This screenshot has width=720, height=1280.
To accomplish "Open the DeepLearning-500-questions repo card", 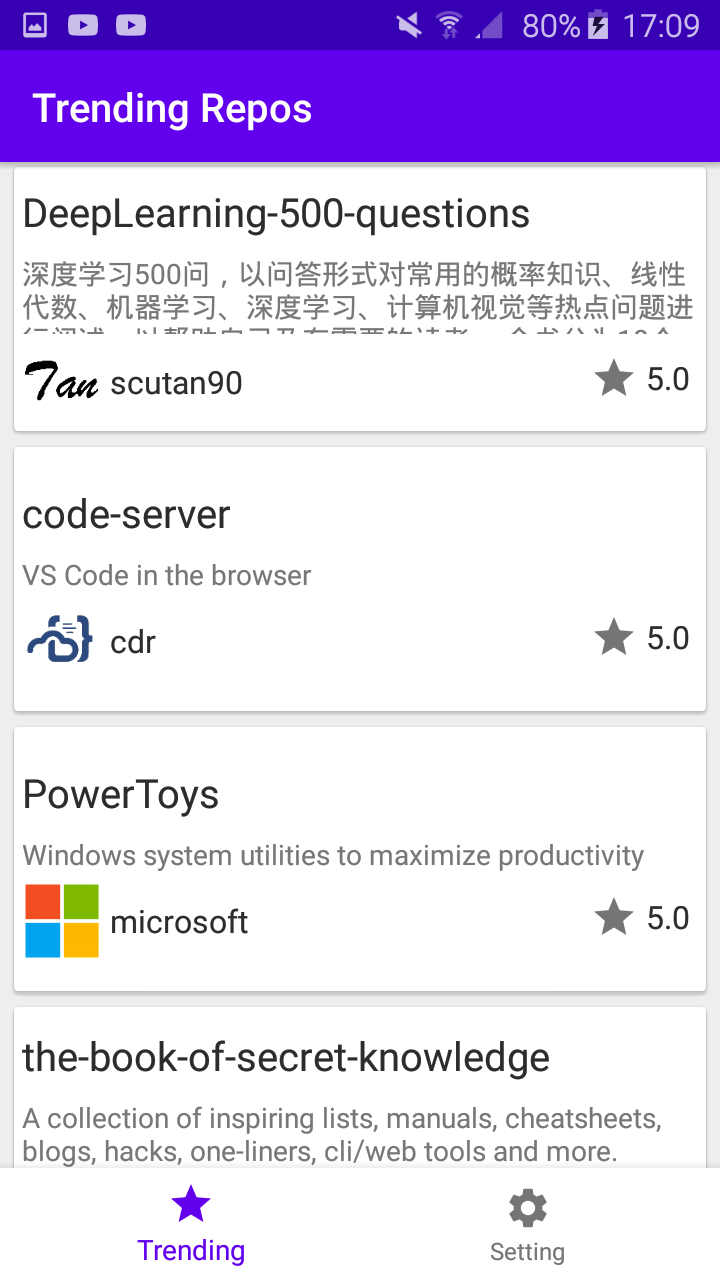I will (x=360, y=300).
